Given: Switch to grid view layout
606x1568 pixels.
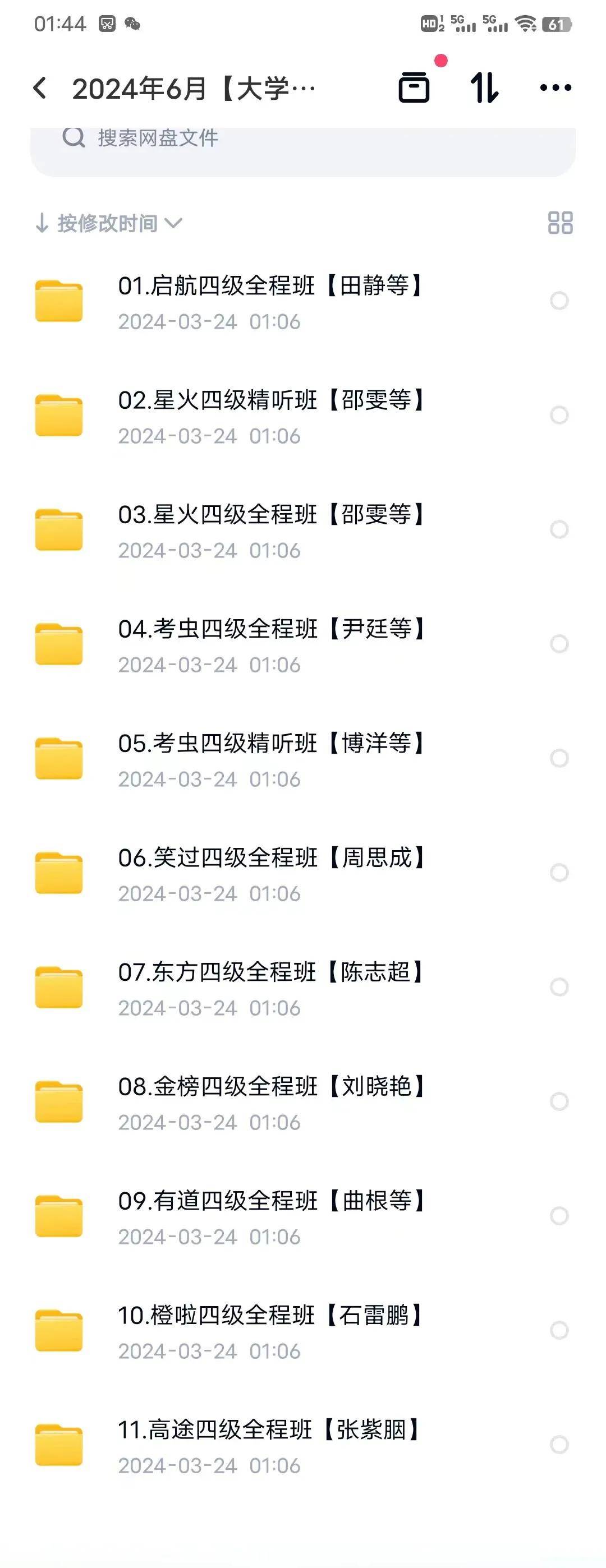Looking at the screenshot, I should (x=560, y=223).
